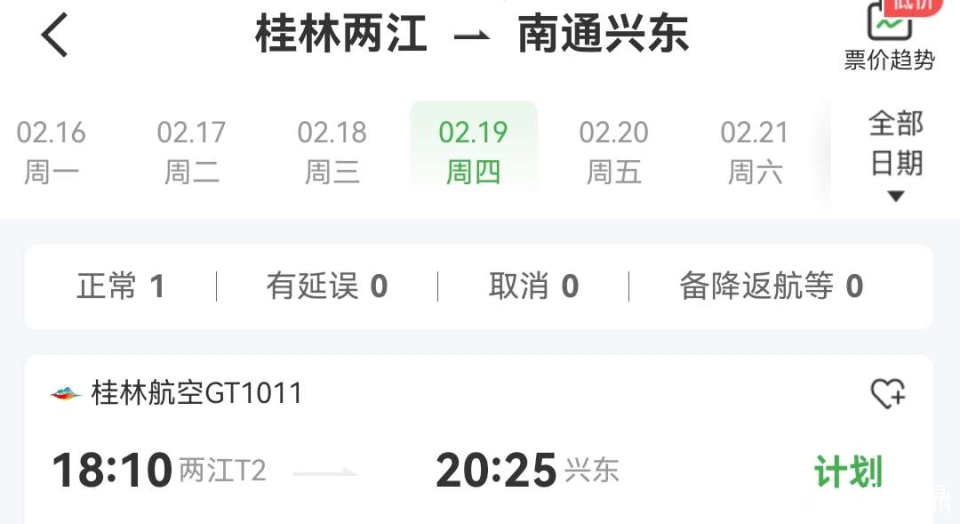Select date 02.19 周四
960x524 pixels.
click(x=473, y=152)
